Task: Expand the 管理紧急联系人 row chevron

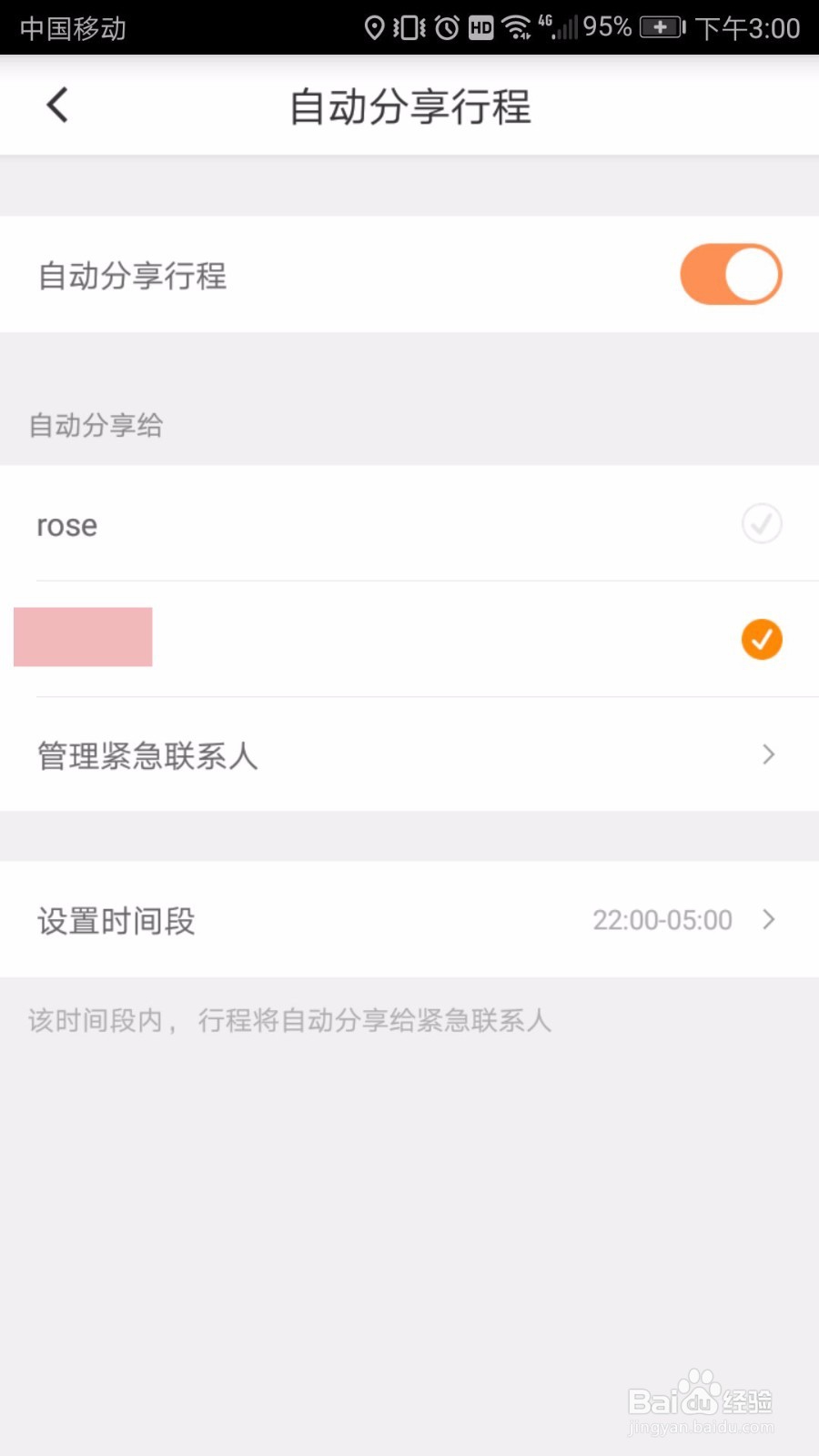Action: pos(767,754)
